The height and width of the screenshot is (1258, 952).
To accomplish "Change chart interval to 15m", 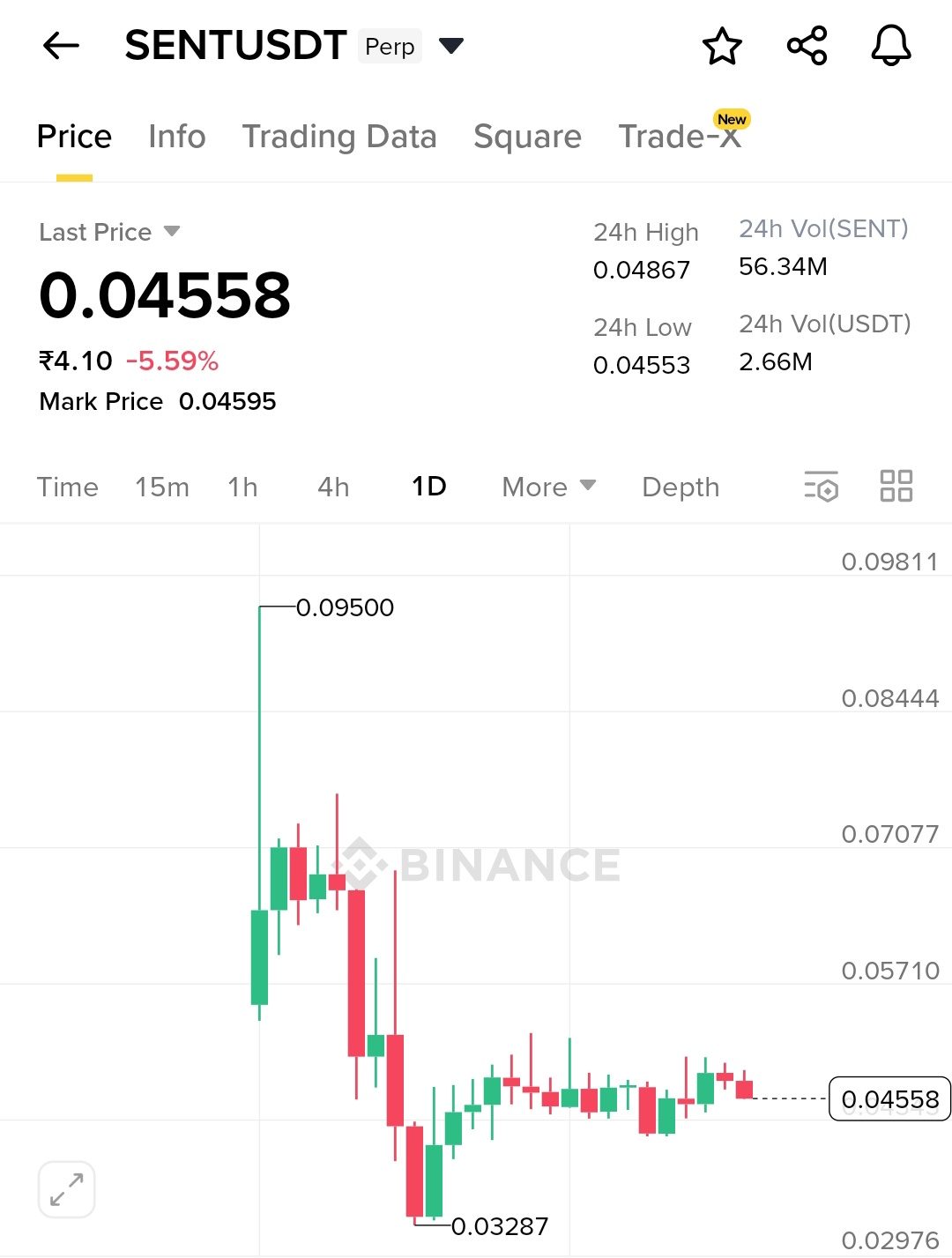I will [162, 487].
